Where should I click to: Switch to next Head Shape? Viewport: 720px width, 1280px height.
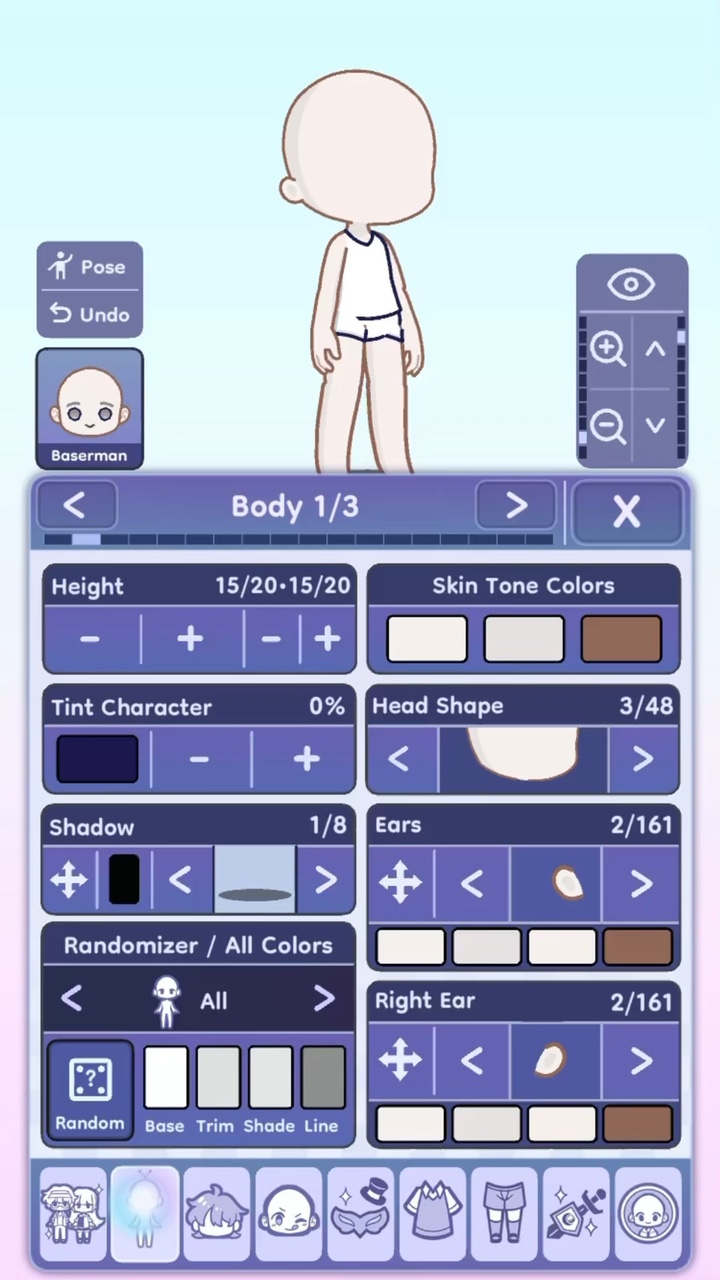(642, 759)
